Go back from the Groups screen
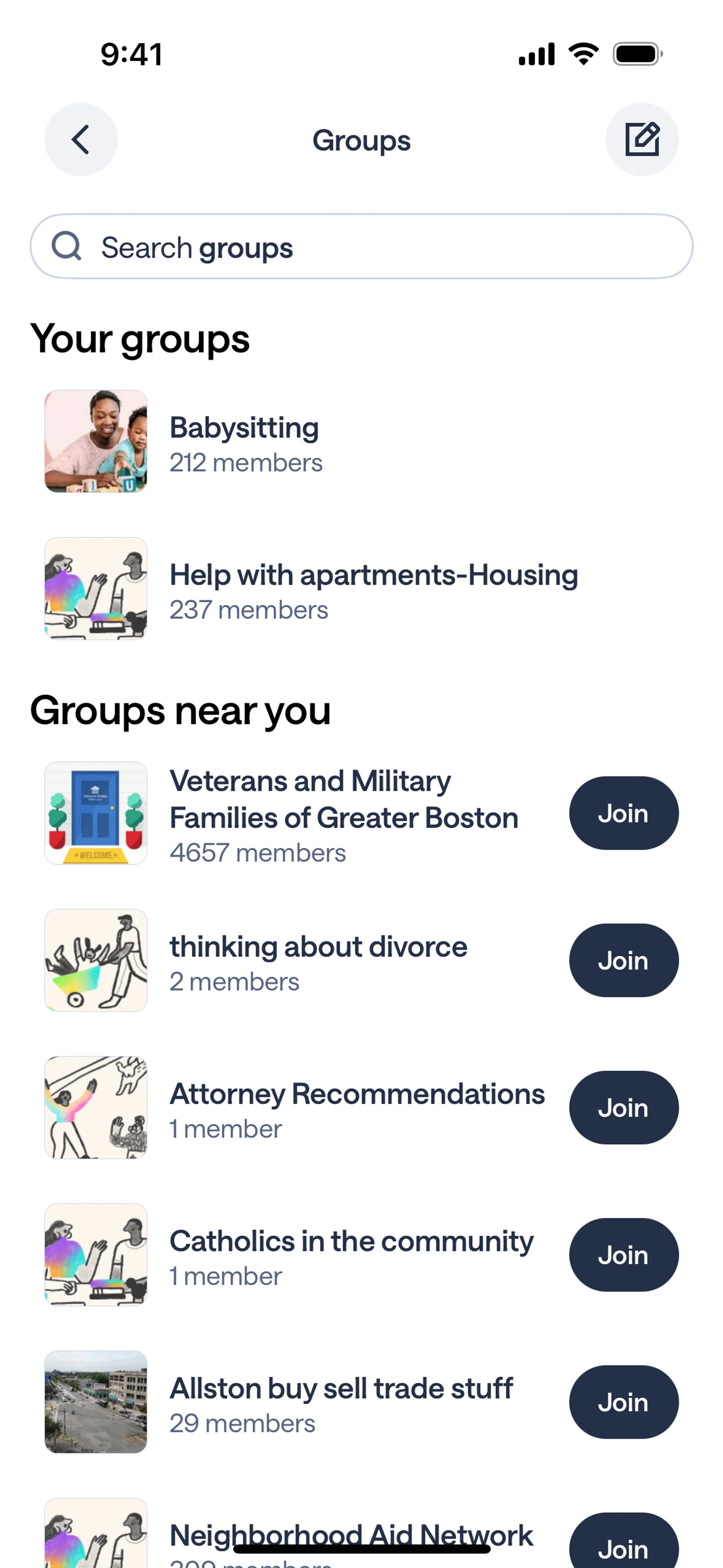Screen dimensions: 723x1568 pos(81,139)
